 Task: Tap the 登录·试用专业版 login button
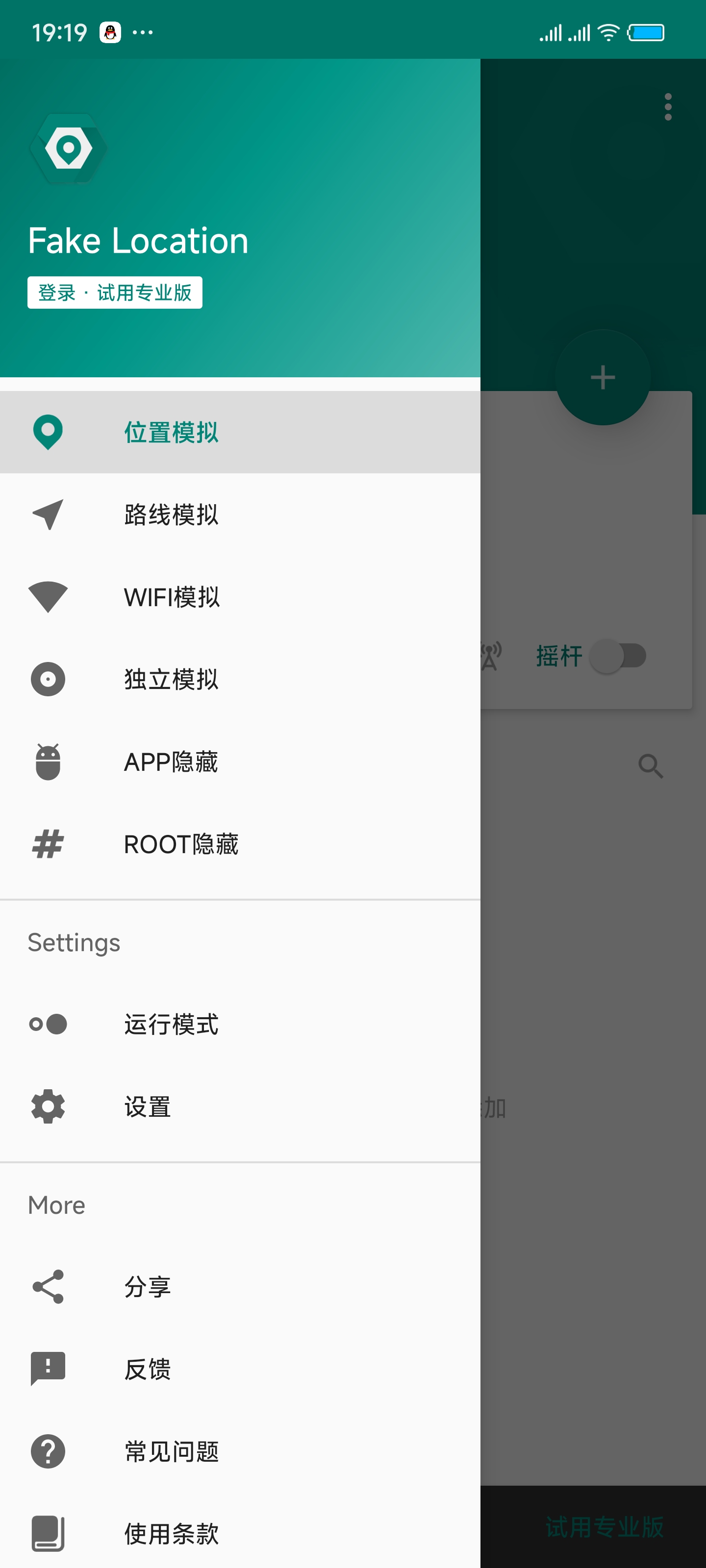(x=115, y=293)
